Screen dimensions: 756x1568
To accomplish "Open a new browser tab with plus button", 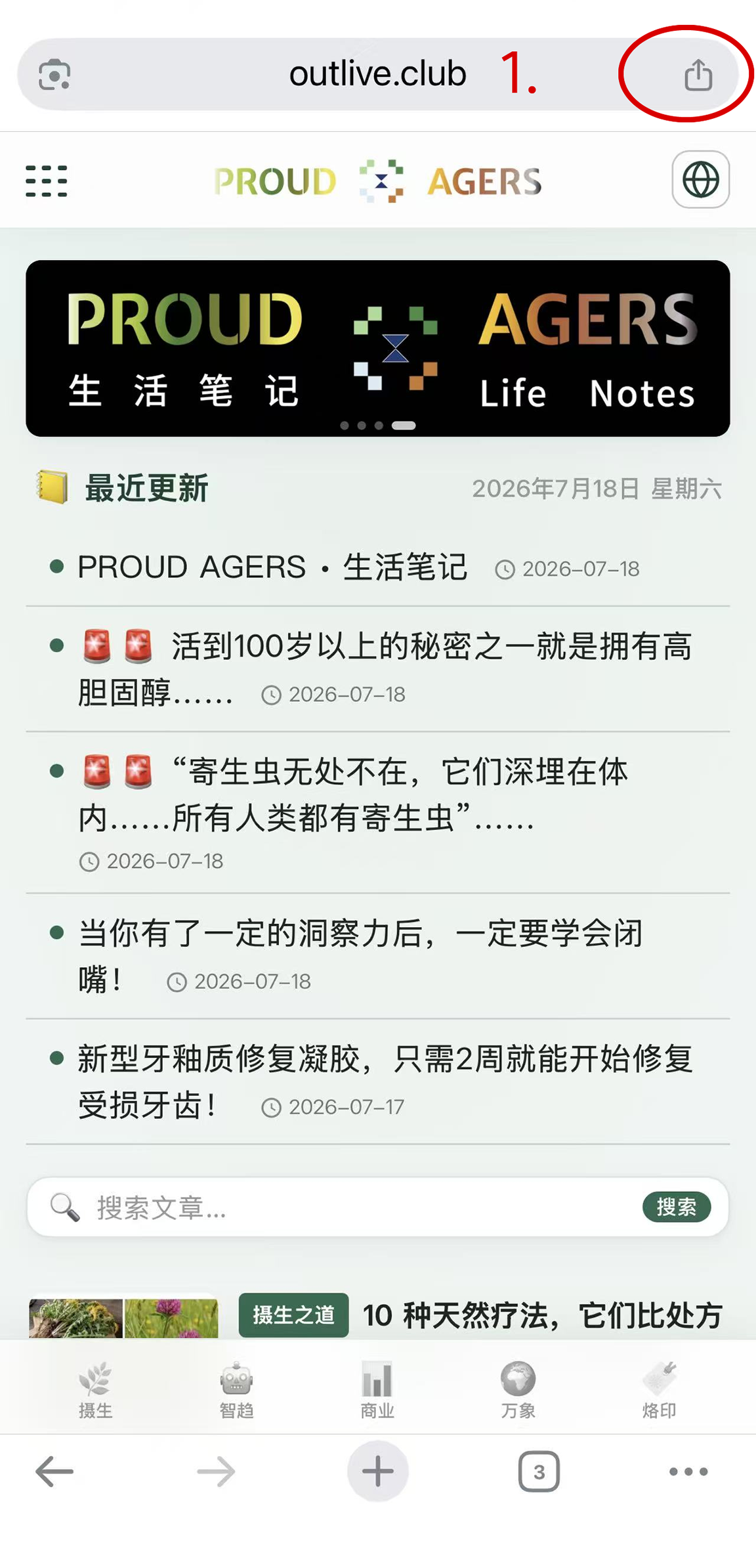I will [x=378, y=1471].
